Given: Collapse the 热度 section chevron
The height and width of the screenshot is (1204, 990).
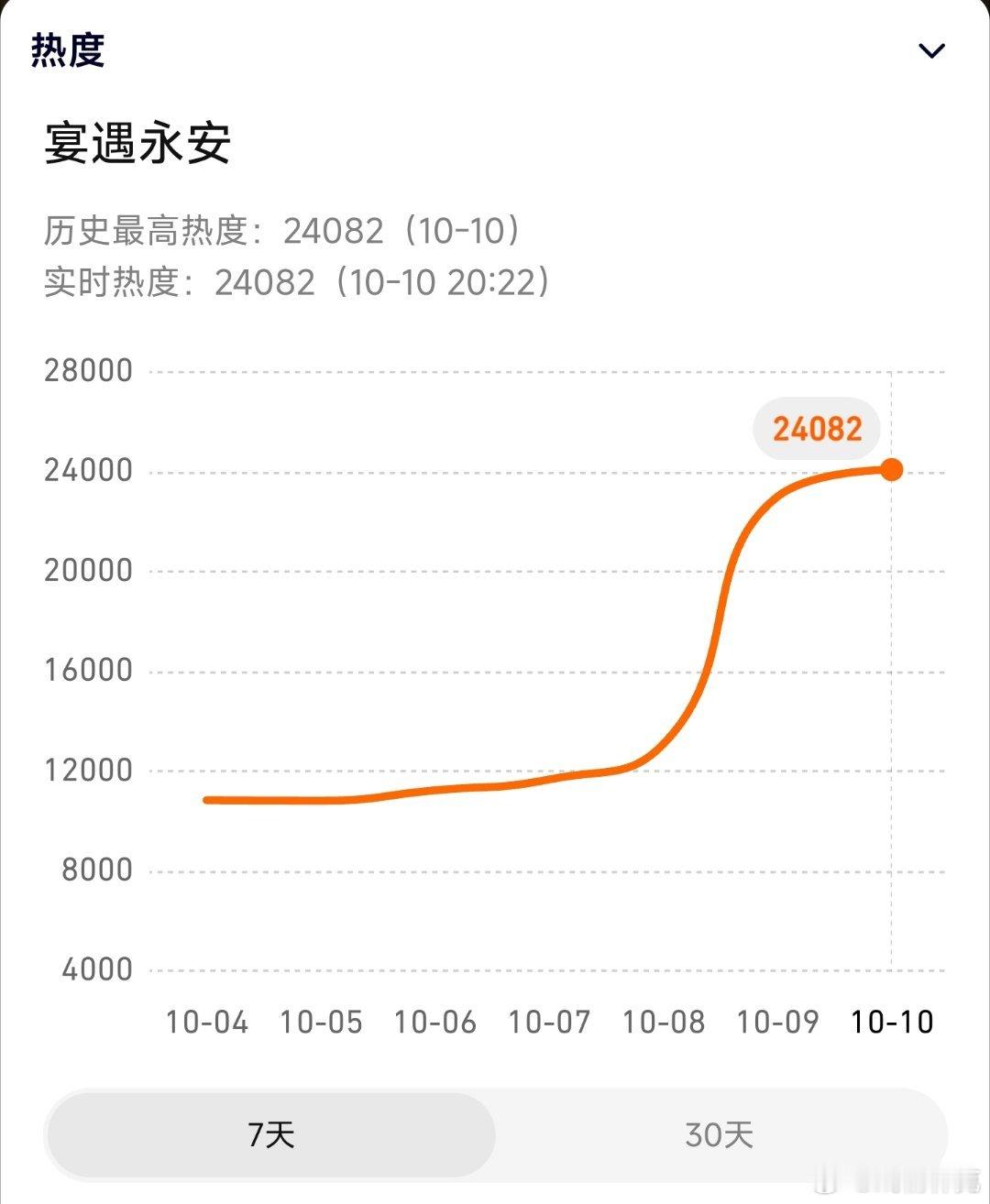Looking at the screenshot, I should pyautogui.click(x=931, y=50).
